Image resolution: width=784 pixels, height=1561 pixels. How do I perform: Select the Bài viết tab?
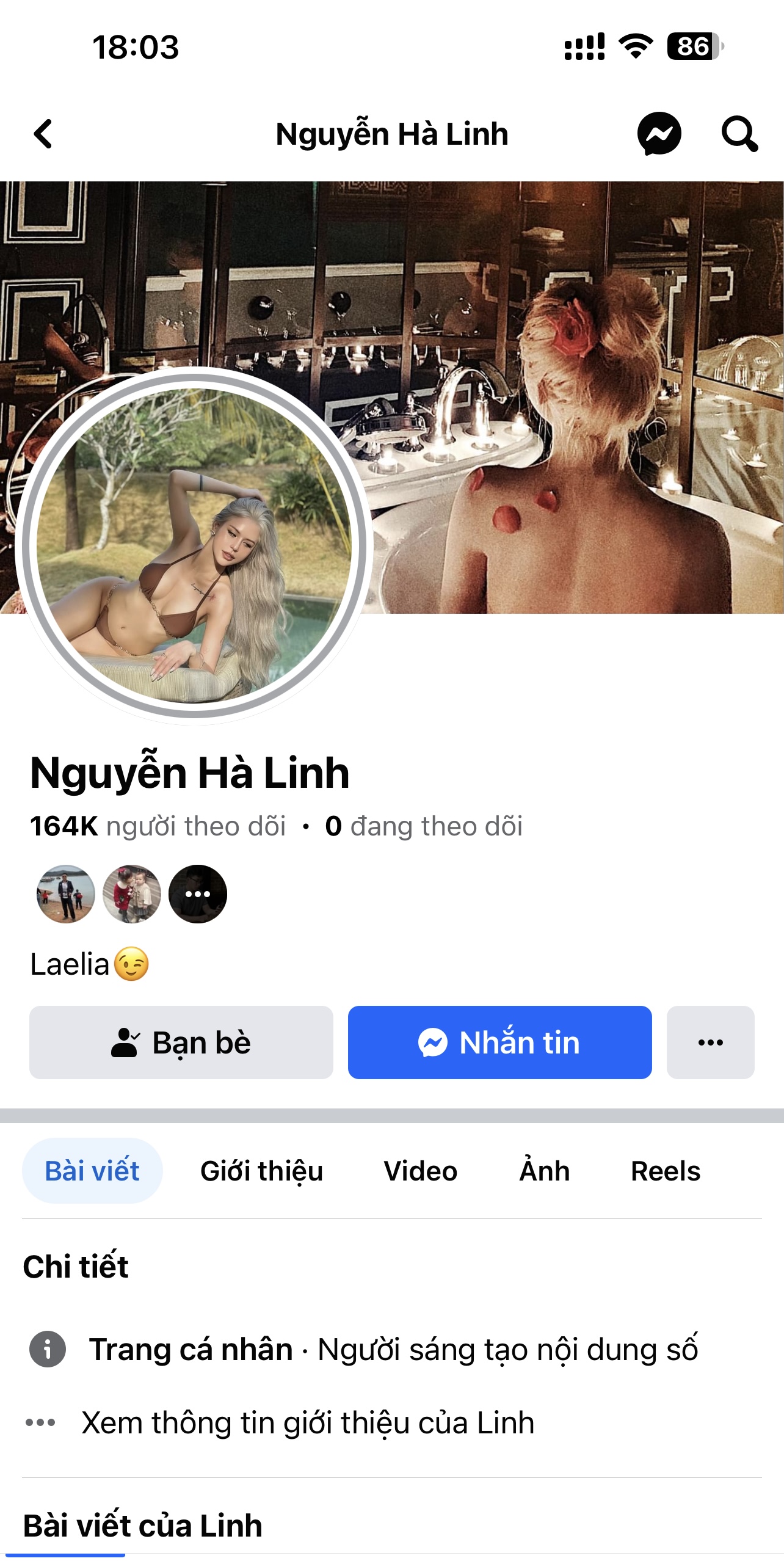pyautogui.click(x=92, y=1171)
